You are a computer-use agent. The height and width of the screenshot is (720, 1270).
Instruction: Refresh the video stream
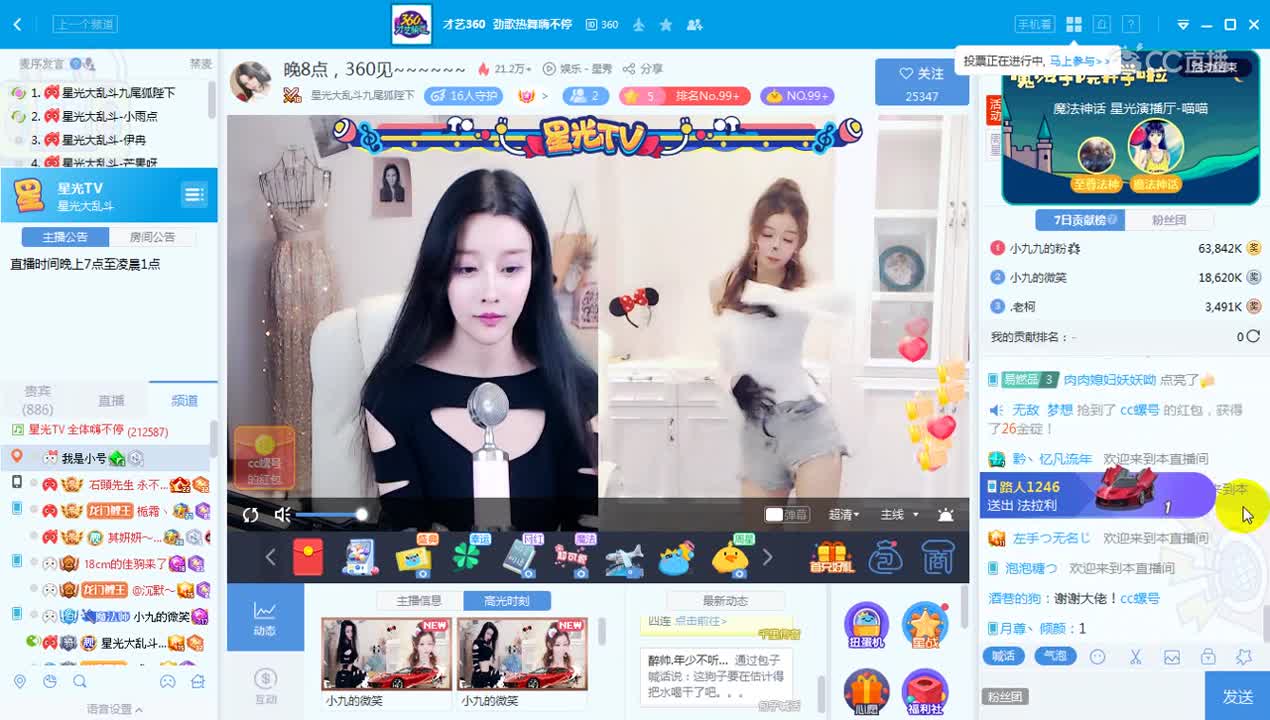point(250,515)
